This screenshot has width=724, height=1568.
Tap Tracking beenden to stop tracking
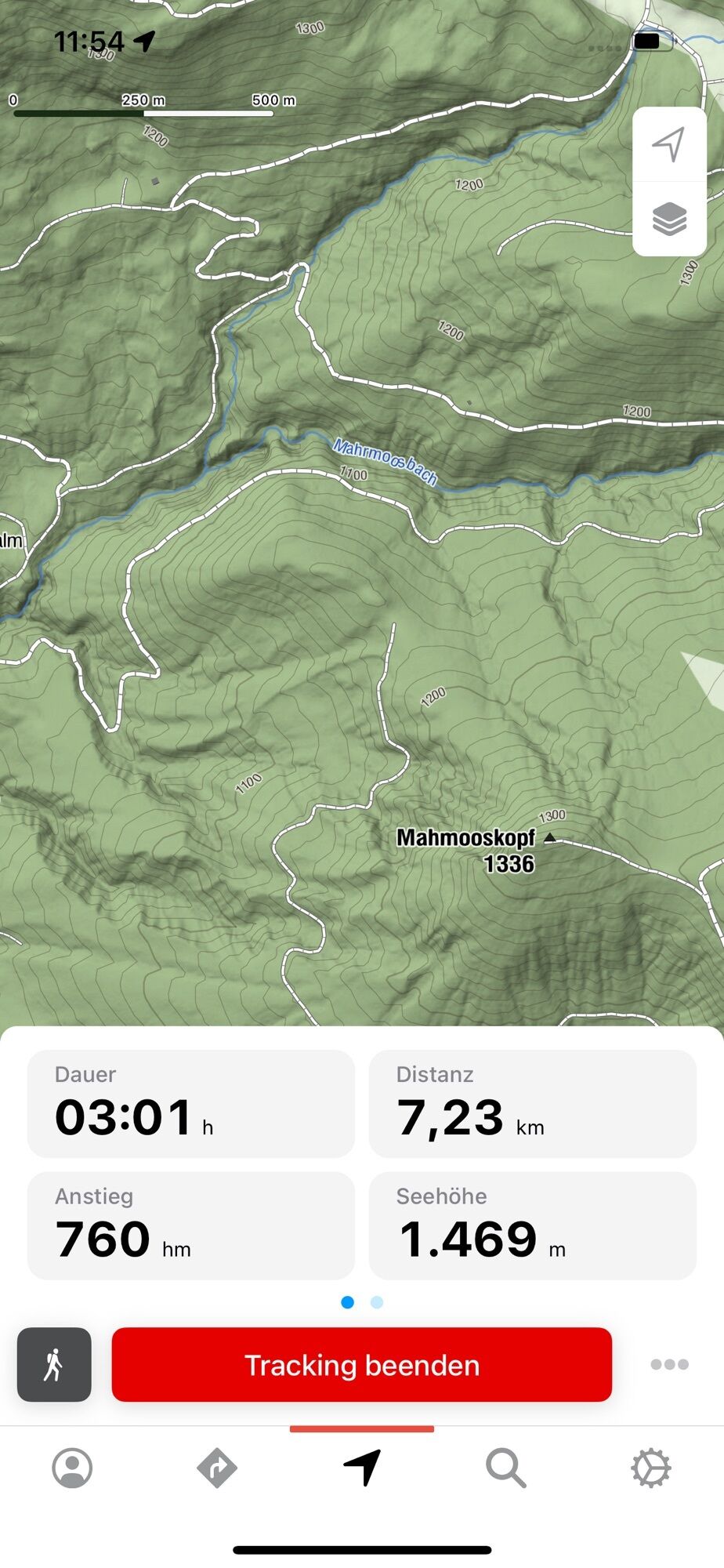[x=361, y=1365]
